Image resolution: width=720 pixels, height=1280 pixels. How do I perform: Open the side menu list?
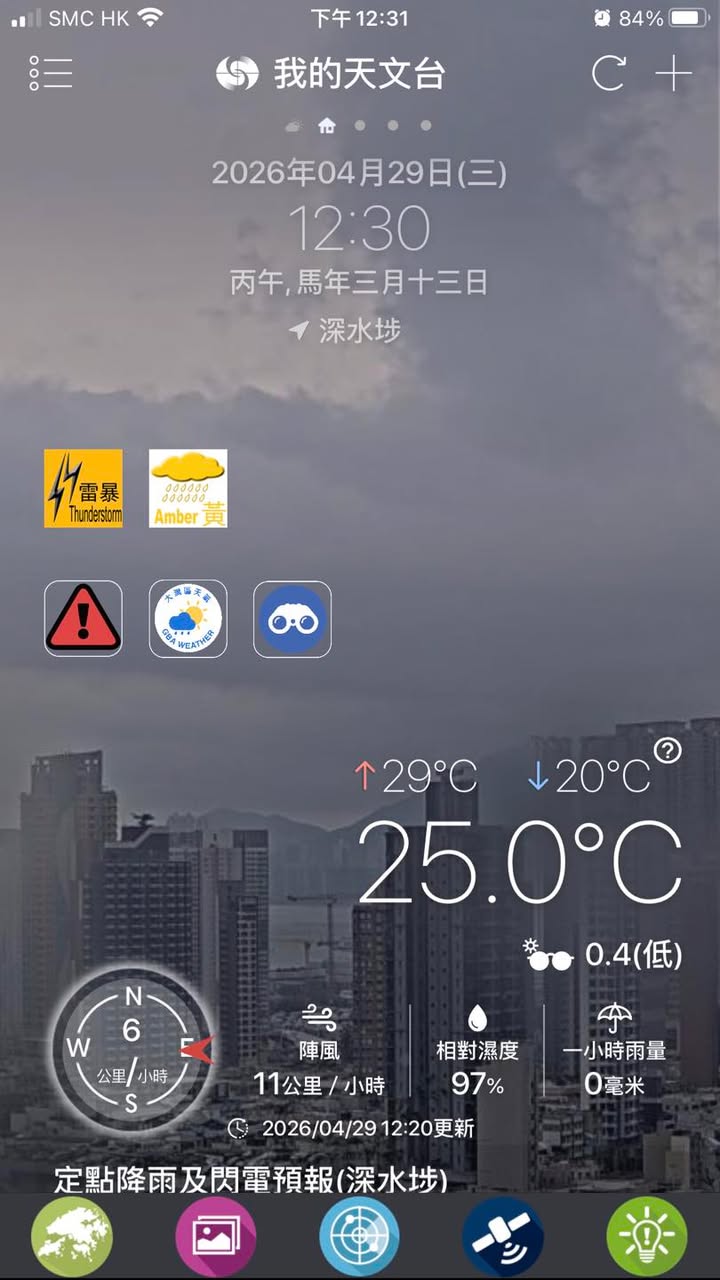(51, 73)
